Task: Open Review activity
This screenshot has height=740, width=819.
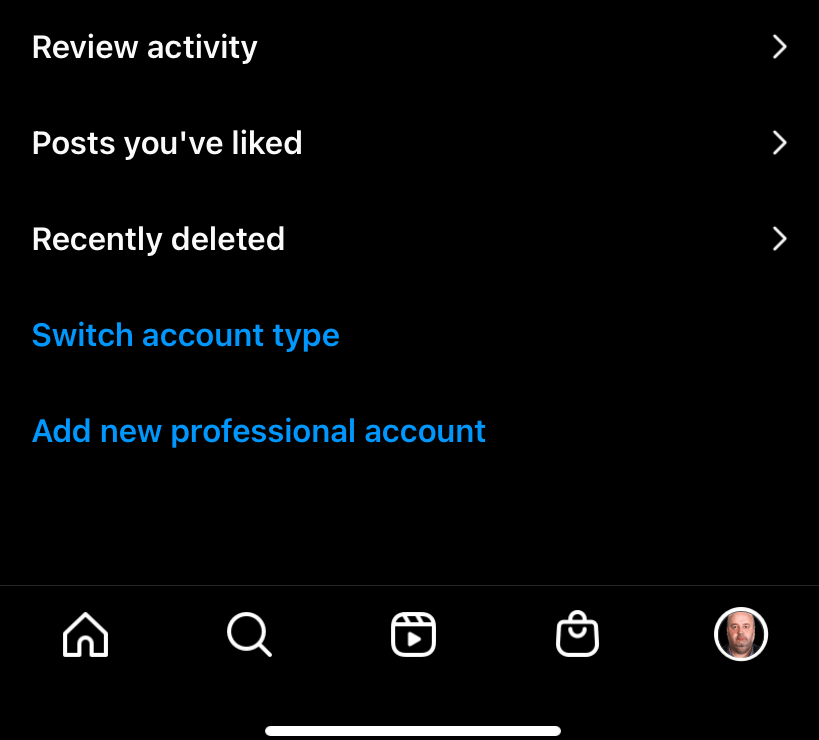Action: [145, 47]
